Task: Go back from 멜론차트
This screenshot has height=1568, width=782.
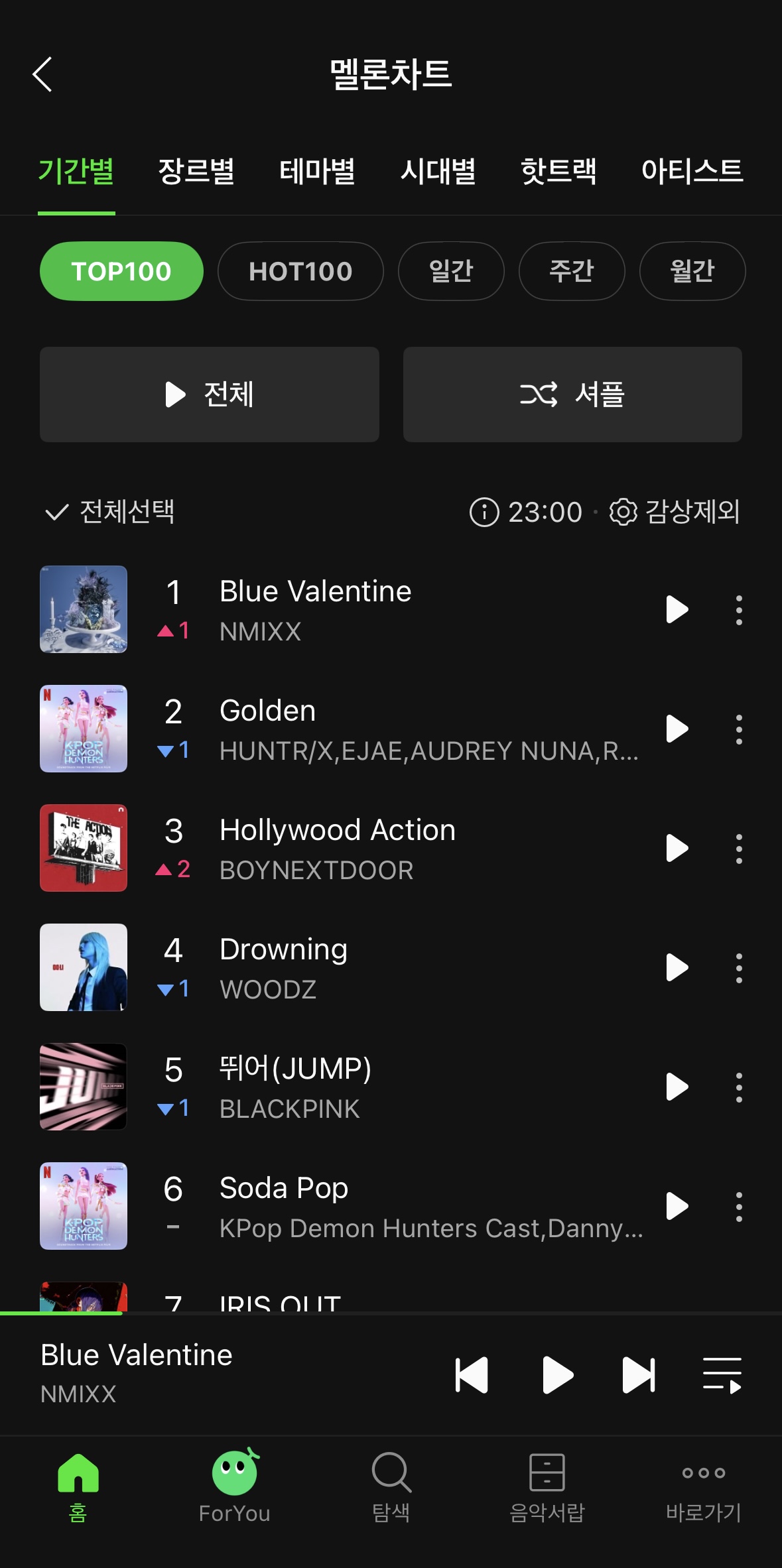Action: click(42, 74)
